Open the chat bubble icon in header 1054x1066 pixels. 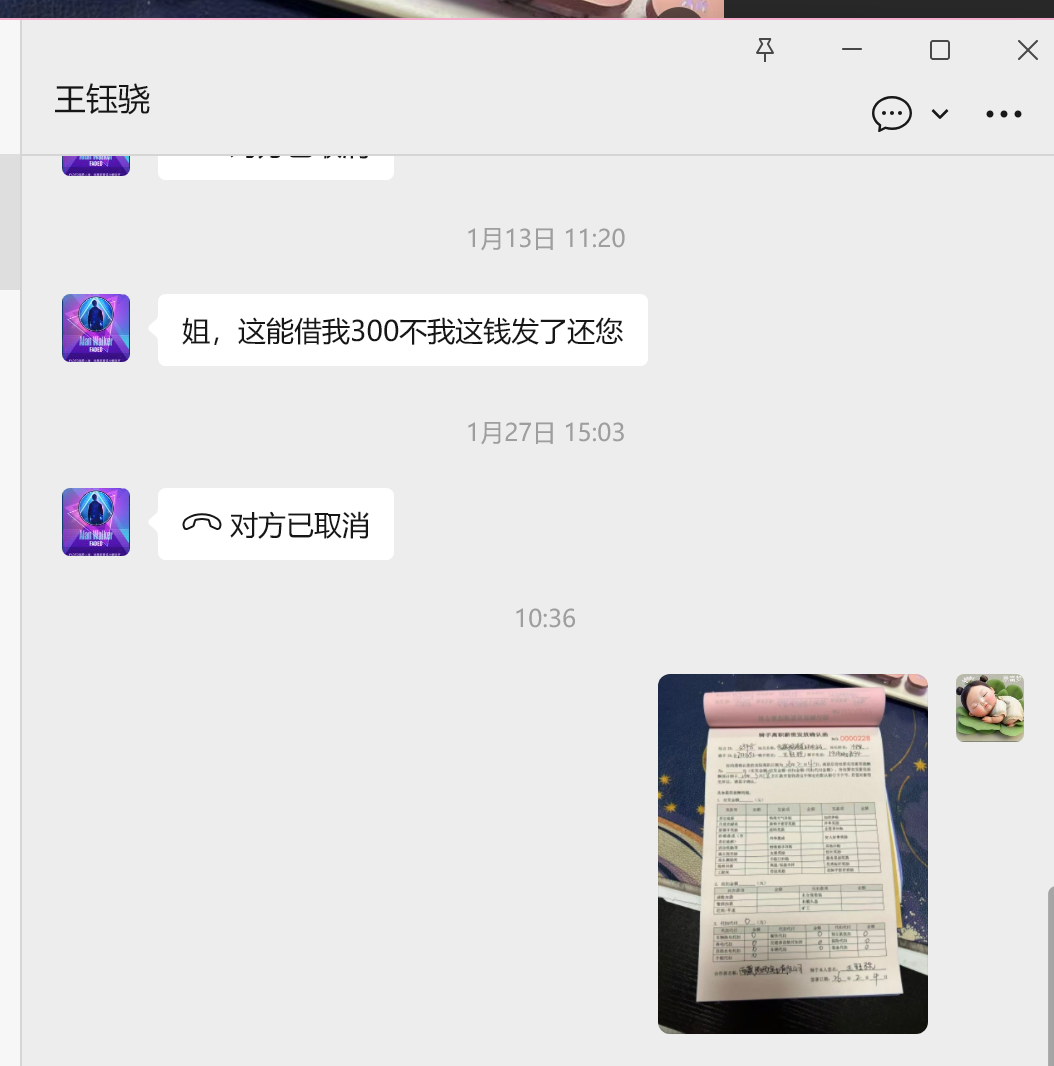891,114
